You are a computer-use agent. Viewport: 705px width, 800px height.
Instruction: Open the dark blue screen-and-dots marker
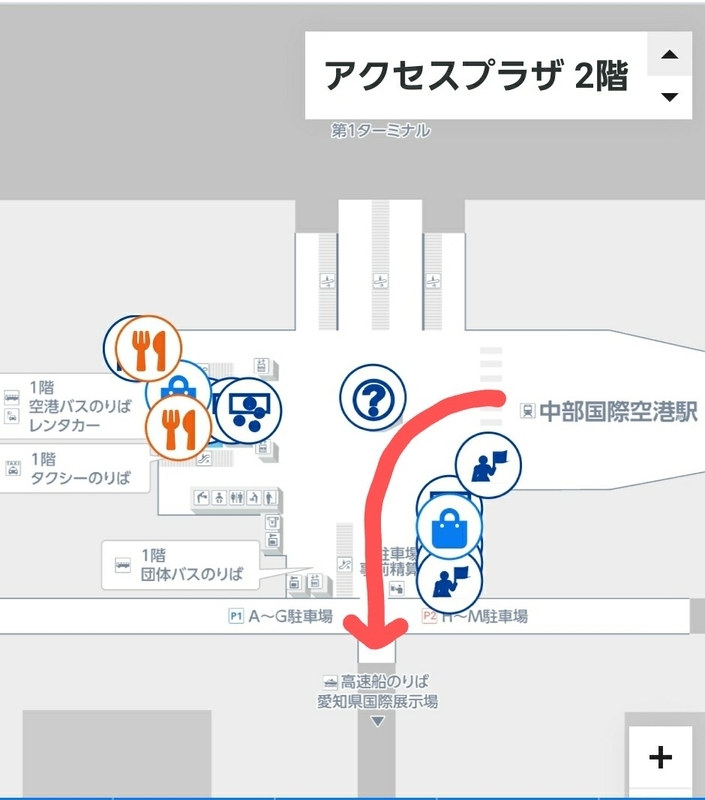(249, 411)
